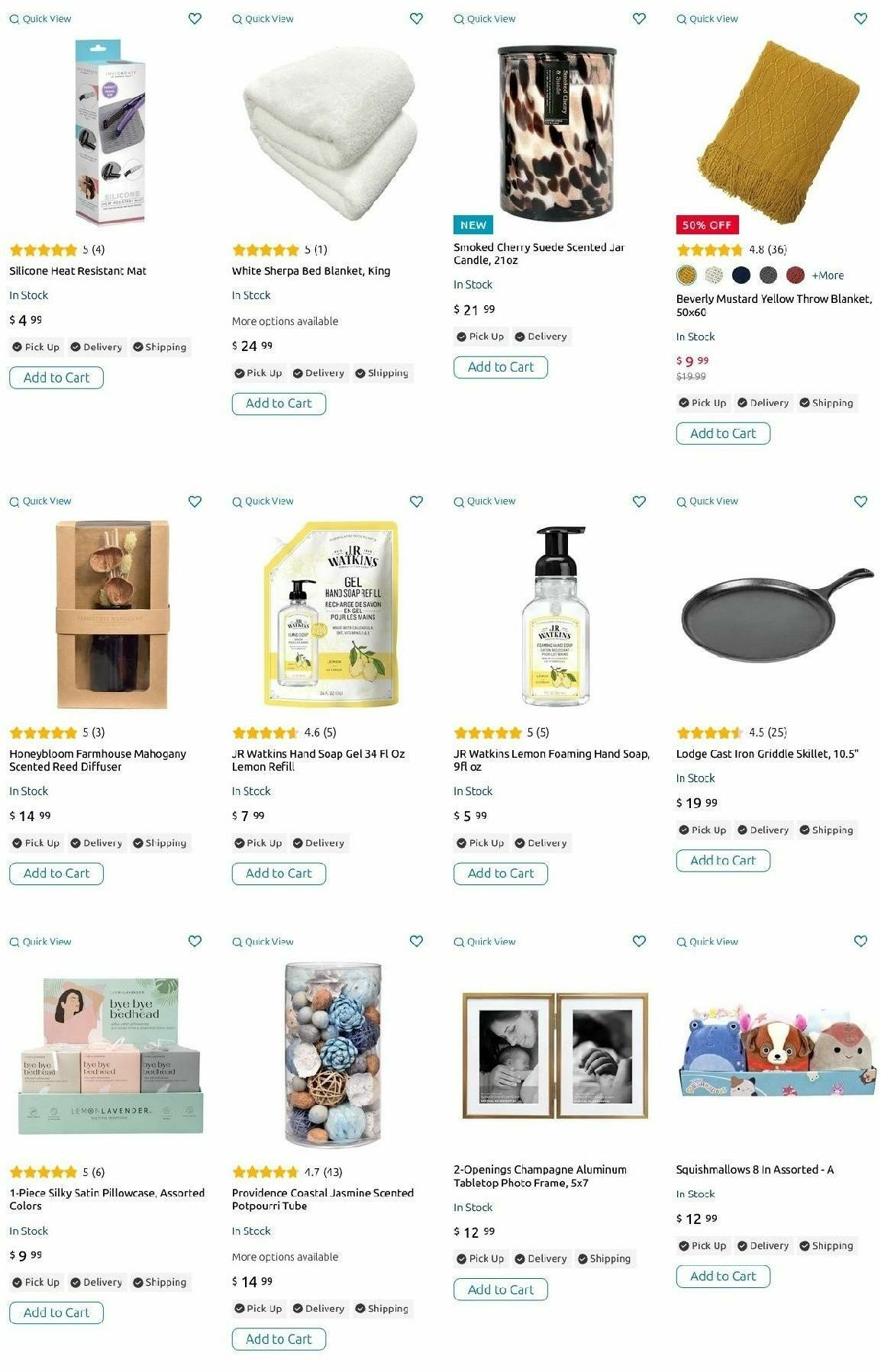The width and height of the screenshot is (881, 1372).
Task: Add Silicone Heat Resistant Mat to cart
Action: (56, 378)
